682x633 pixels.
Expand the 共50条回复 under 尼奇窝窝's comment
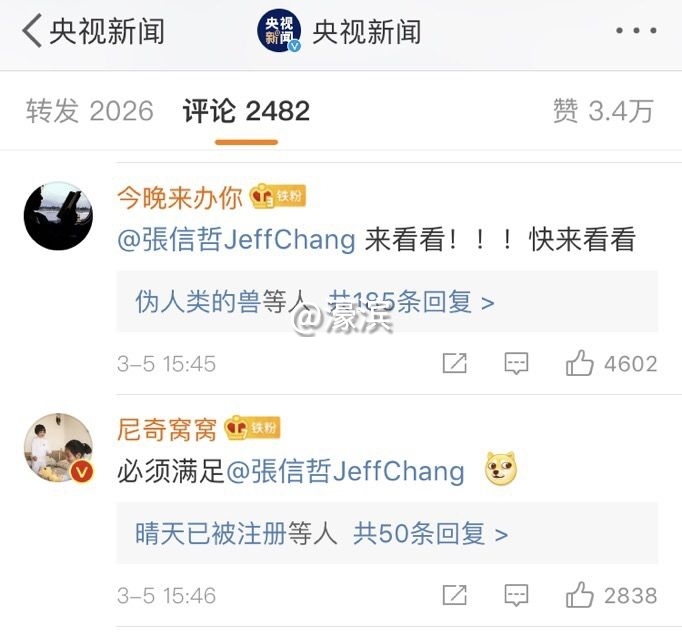pyautogui.click(x=430, y=534)
